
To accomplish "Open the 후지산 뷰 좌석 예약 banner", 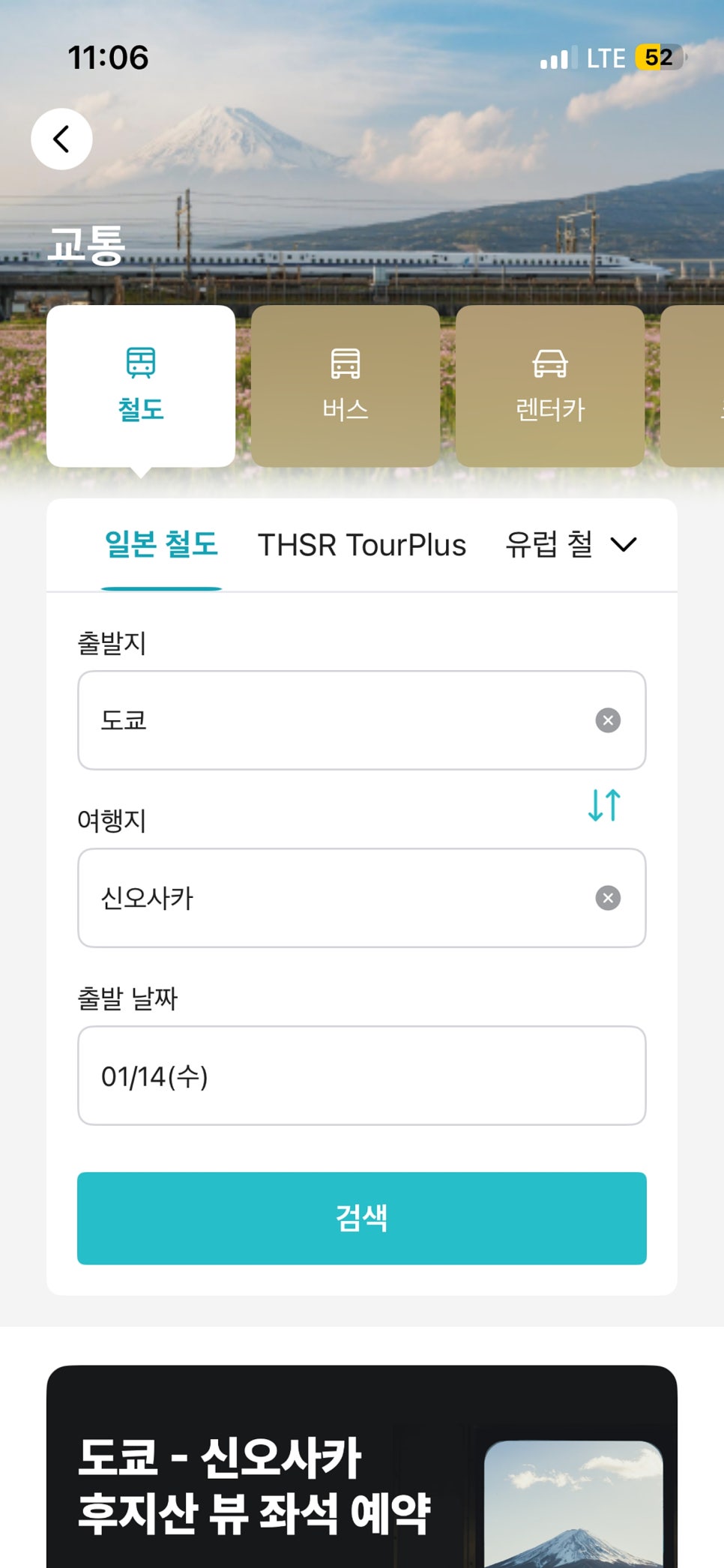I will pyautogui.click(x=361, y=1484).
